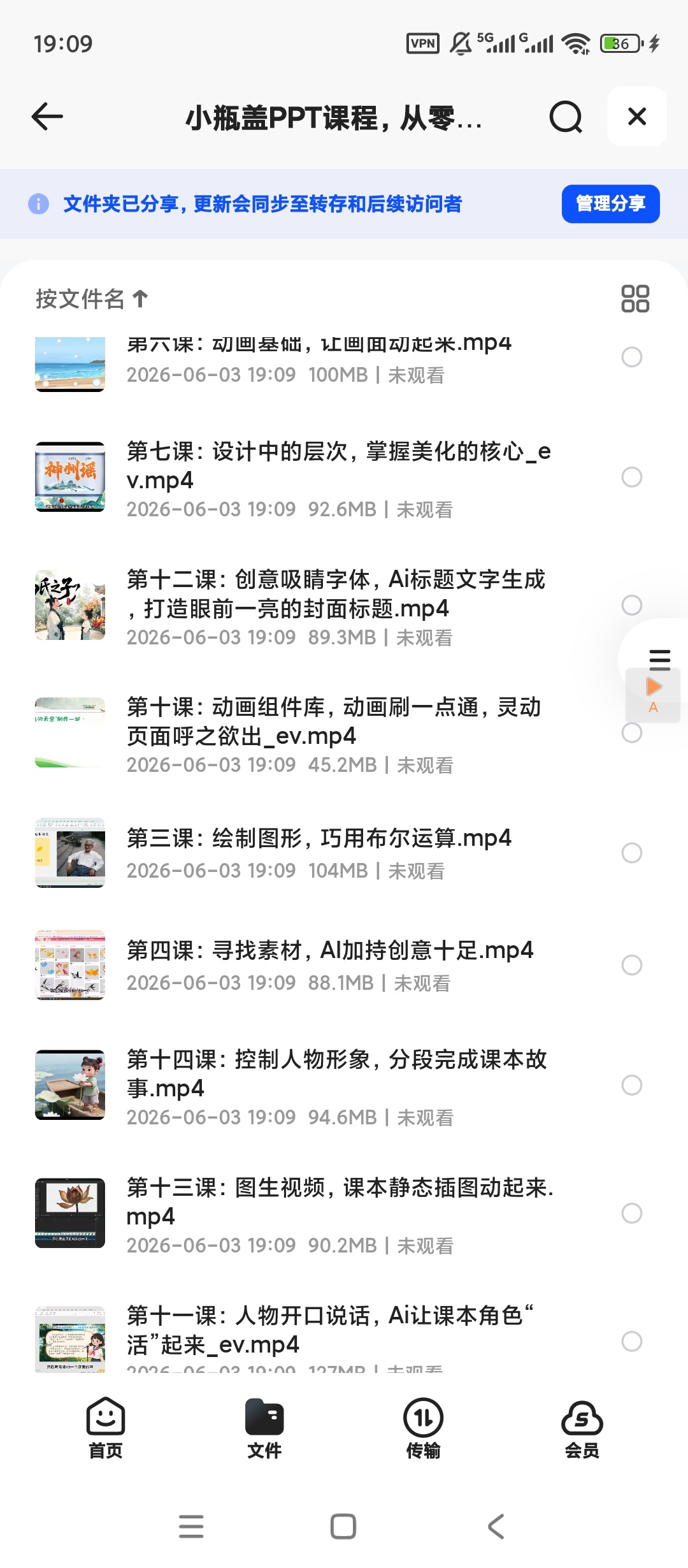
Task: Open recent apps from the navigation bar
Action: [x=191, y=1527]
